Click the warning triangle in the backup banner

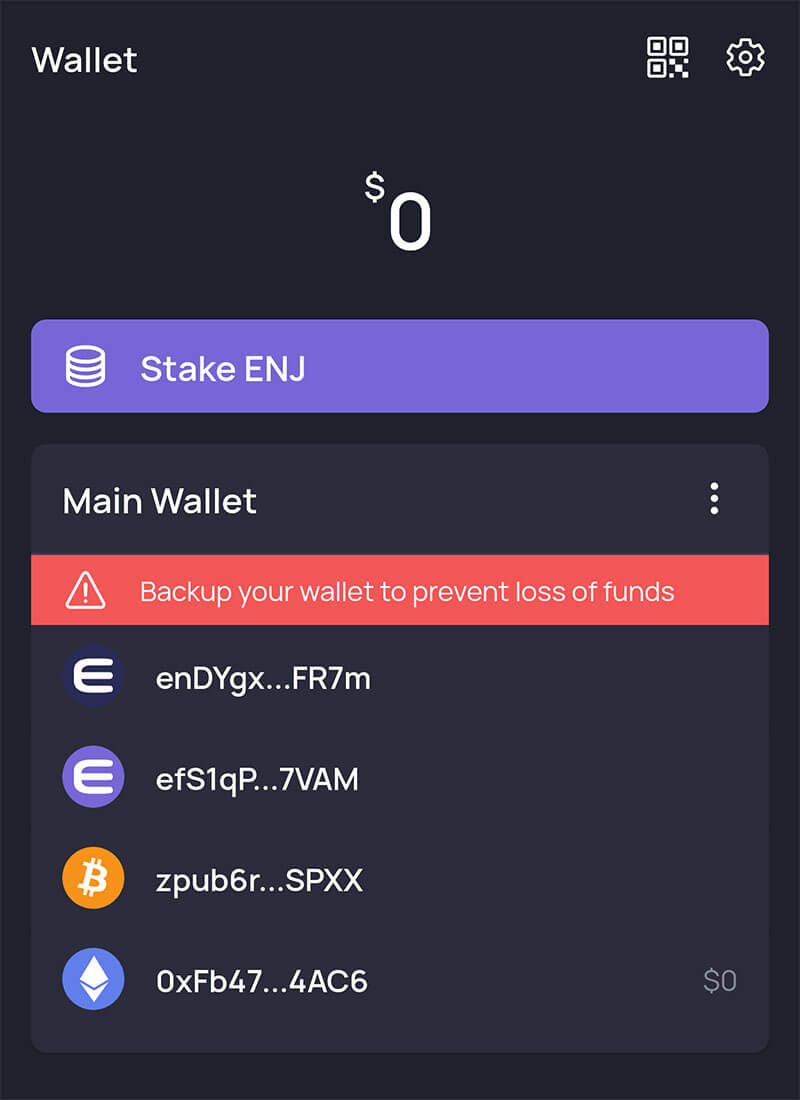pyautogui.click(x=86, y=591)
